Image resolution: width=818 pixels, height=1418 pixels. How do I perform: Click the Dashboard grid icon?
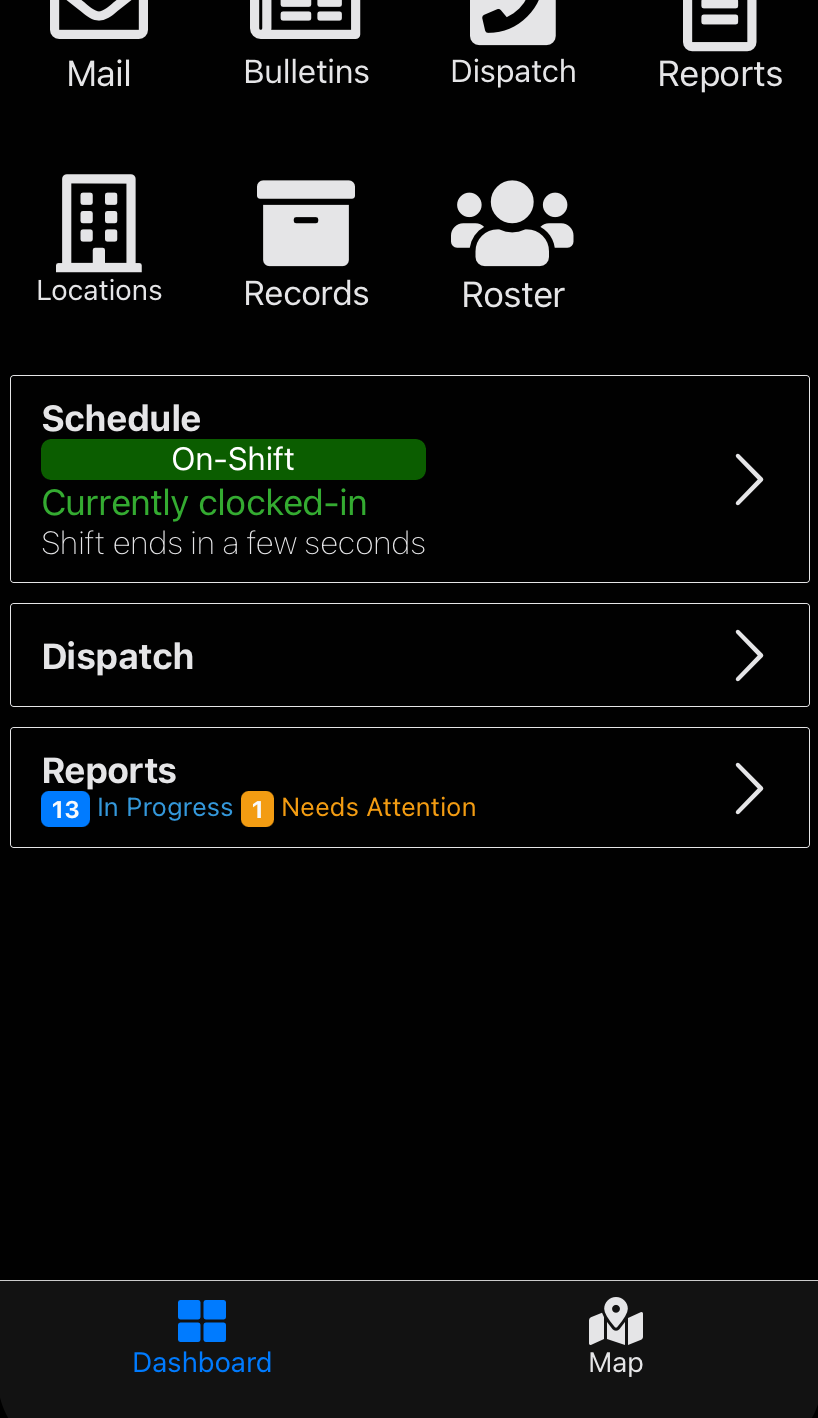(202, 1320)
